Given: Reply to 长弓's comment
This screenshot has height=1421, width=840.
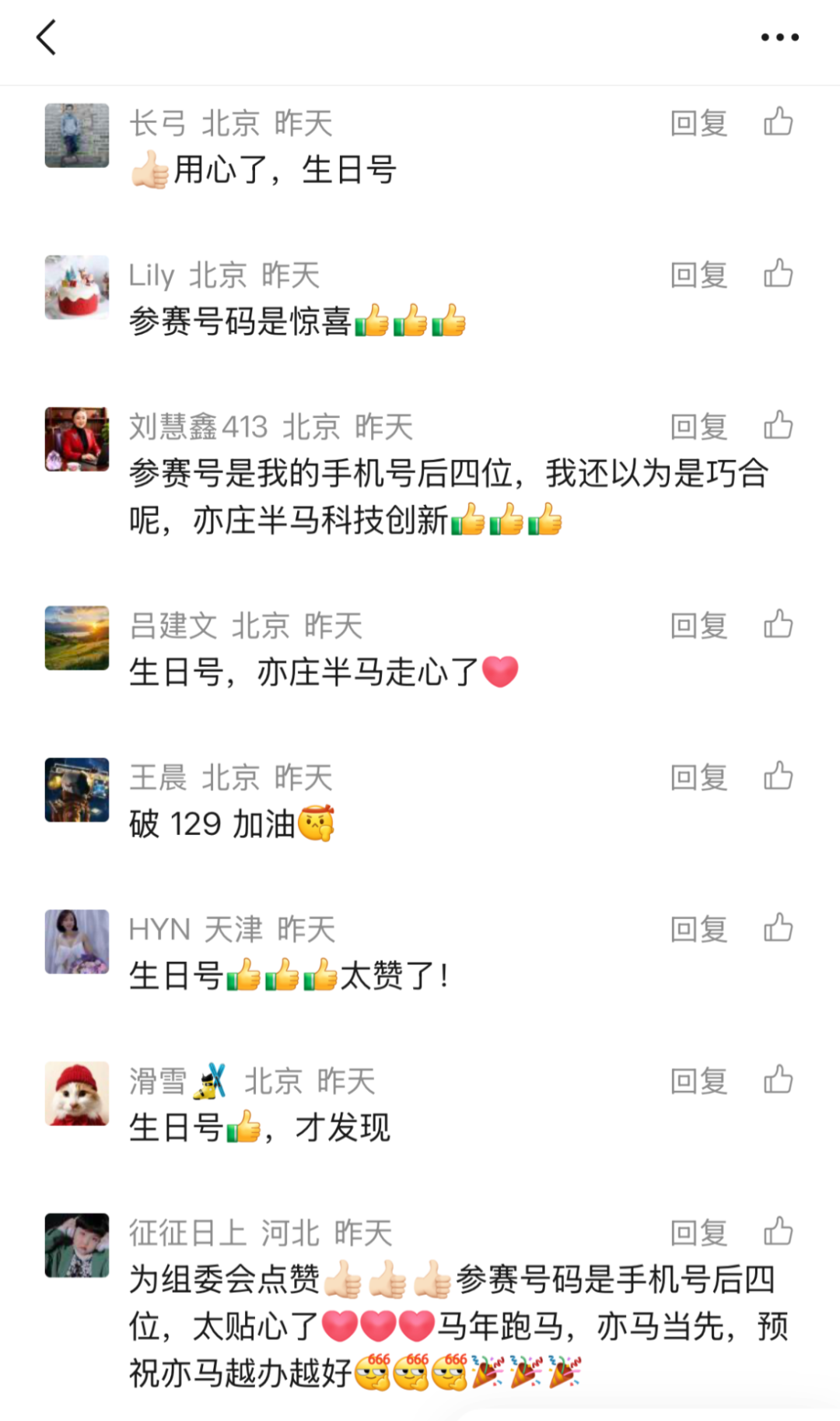Looking at the screenshot, I should tap(698, 123).
